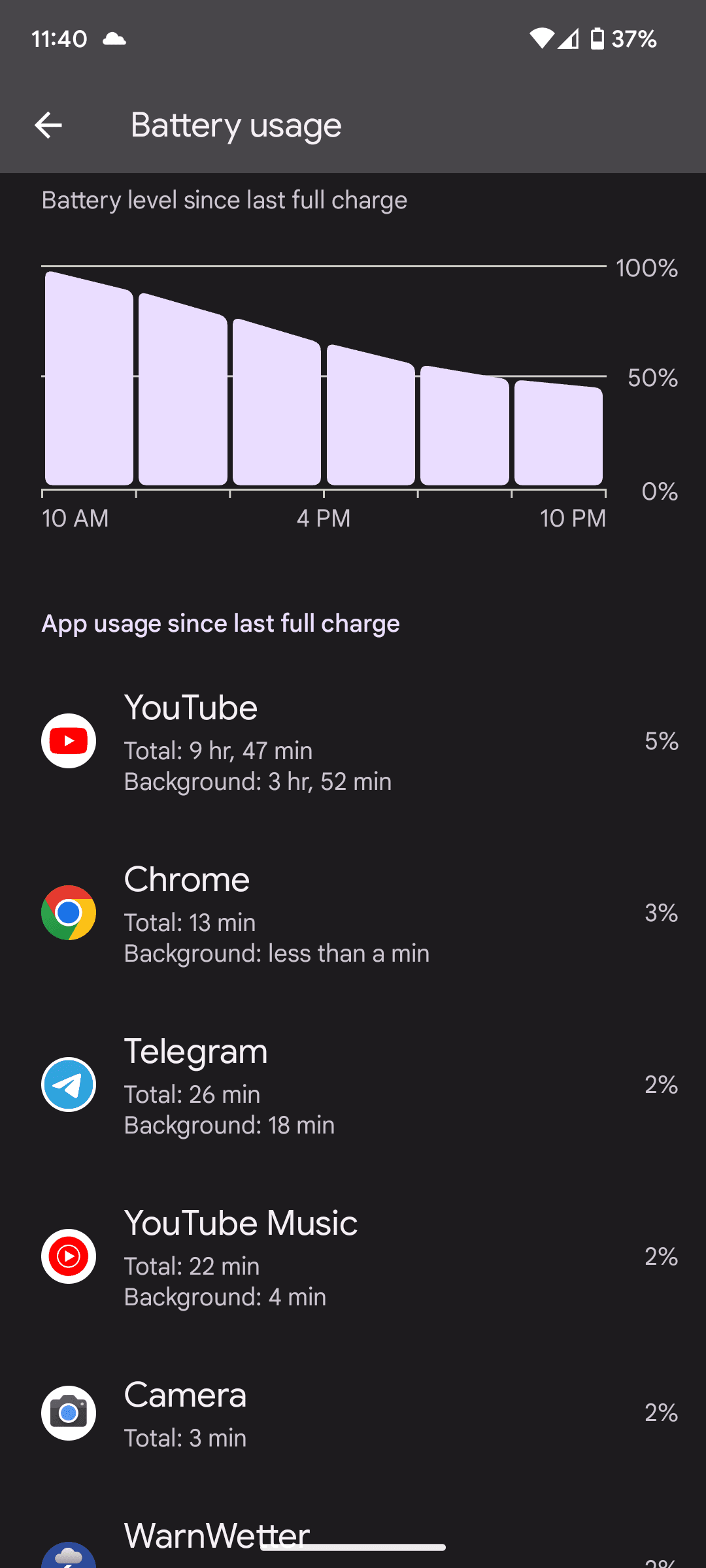Select the App usage since last full charge heading
This screenshot has width=706, height=1568.
221,623
